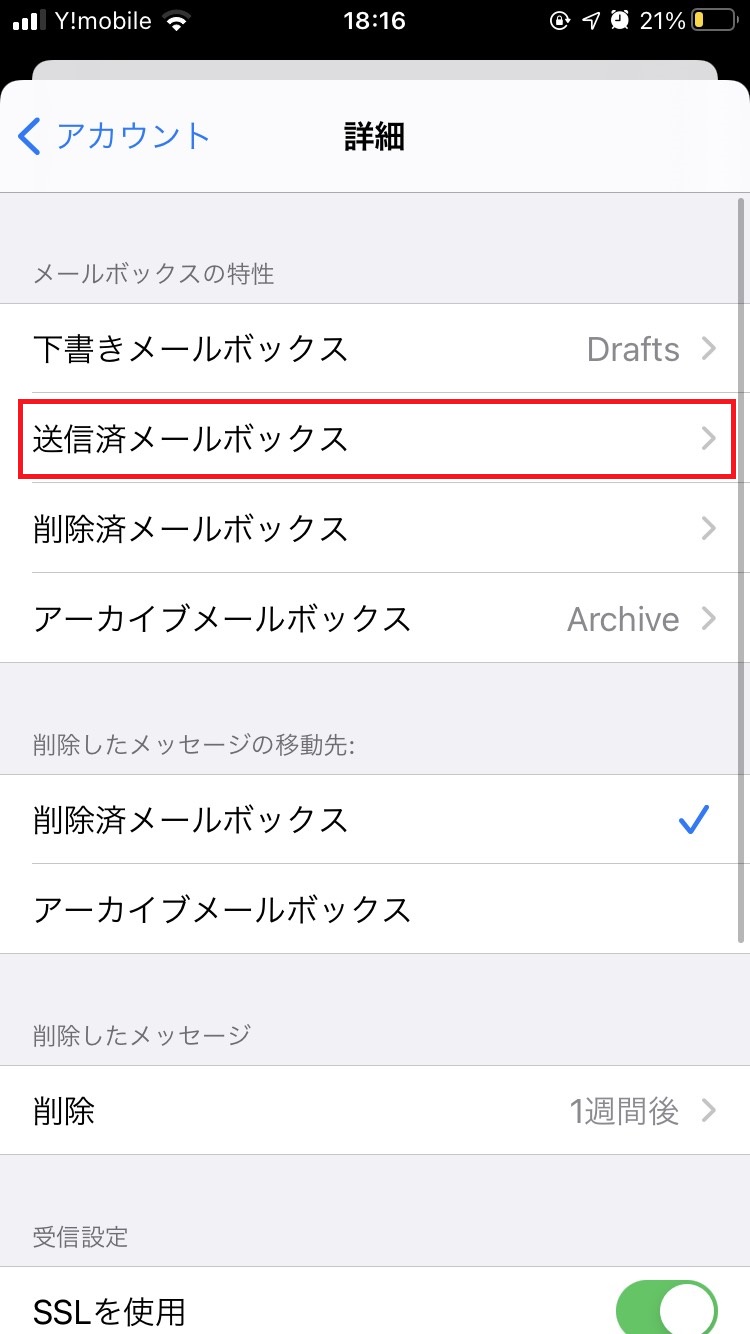
Task: Go back to アカウント screen
Action: [115, 137]
